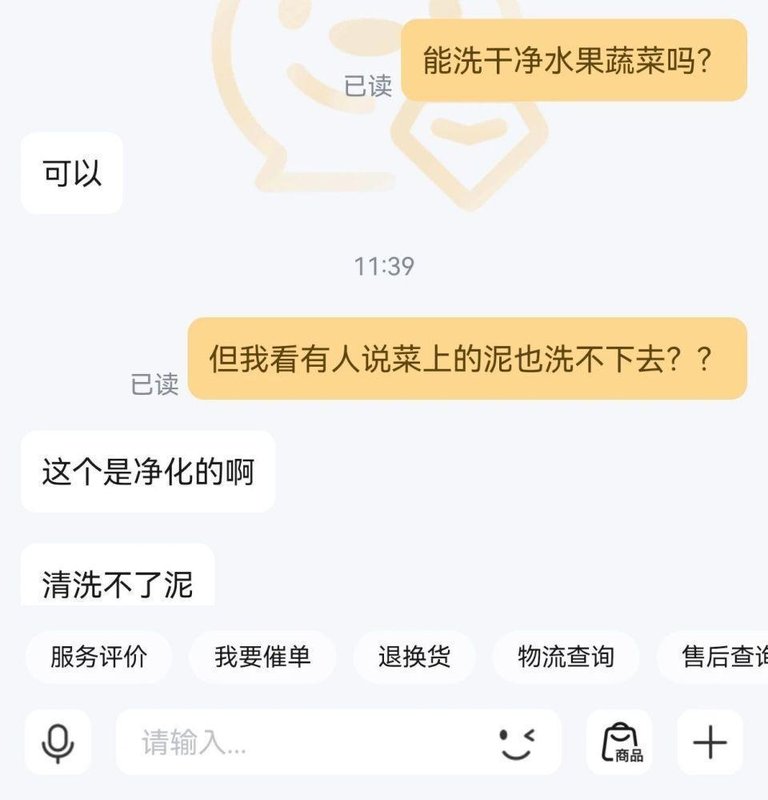This screenshot has width=768, height=800.
Task: Tap the plus icon for more options
Action: pos(709,741)
